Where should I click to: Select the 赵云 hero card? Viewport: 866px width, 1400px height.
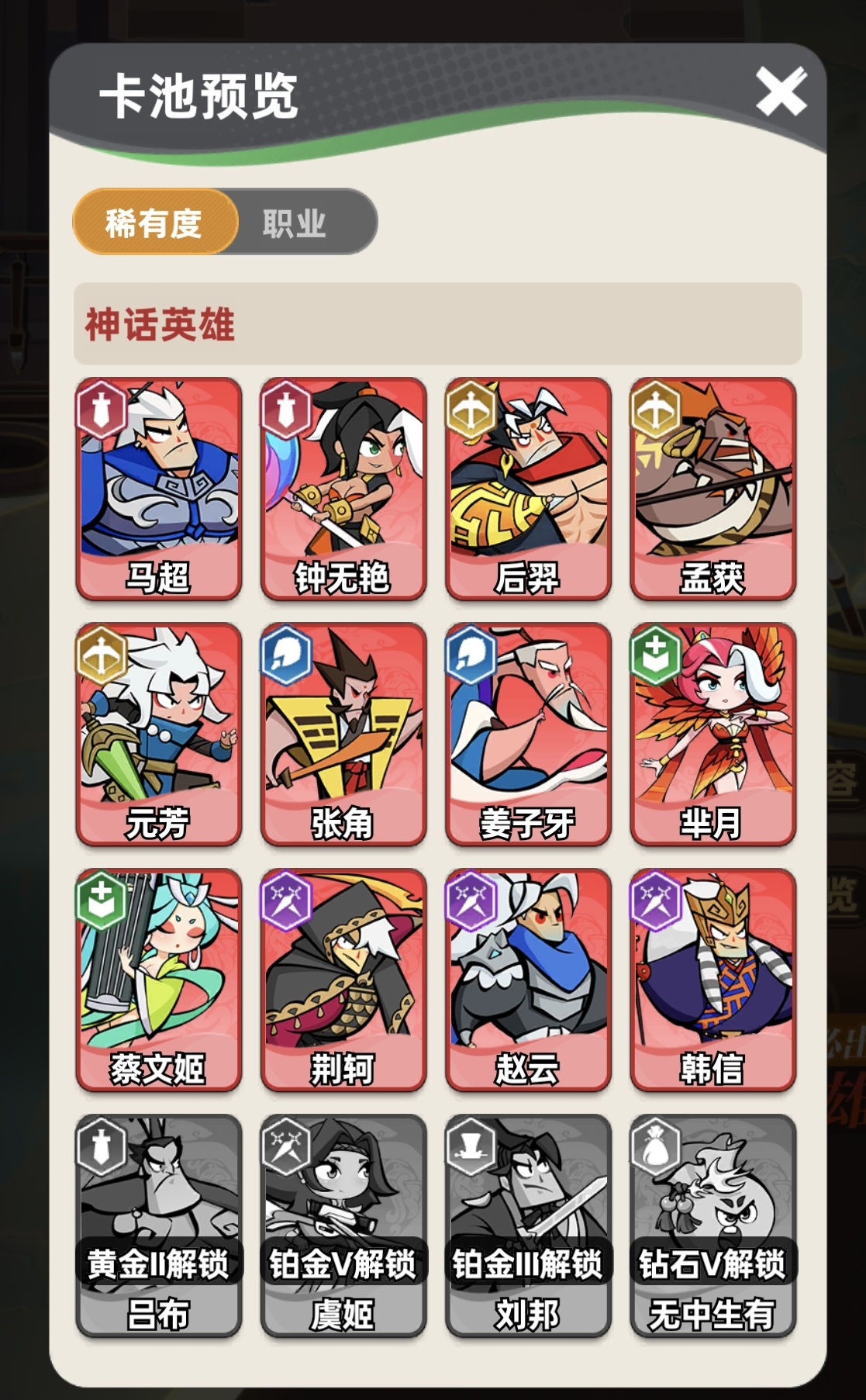pos(528,980)
